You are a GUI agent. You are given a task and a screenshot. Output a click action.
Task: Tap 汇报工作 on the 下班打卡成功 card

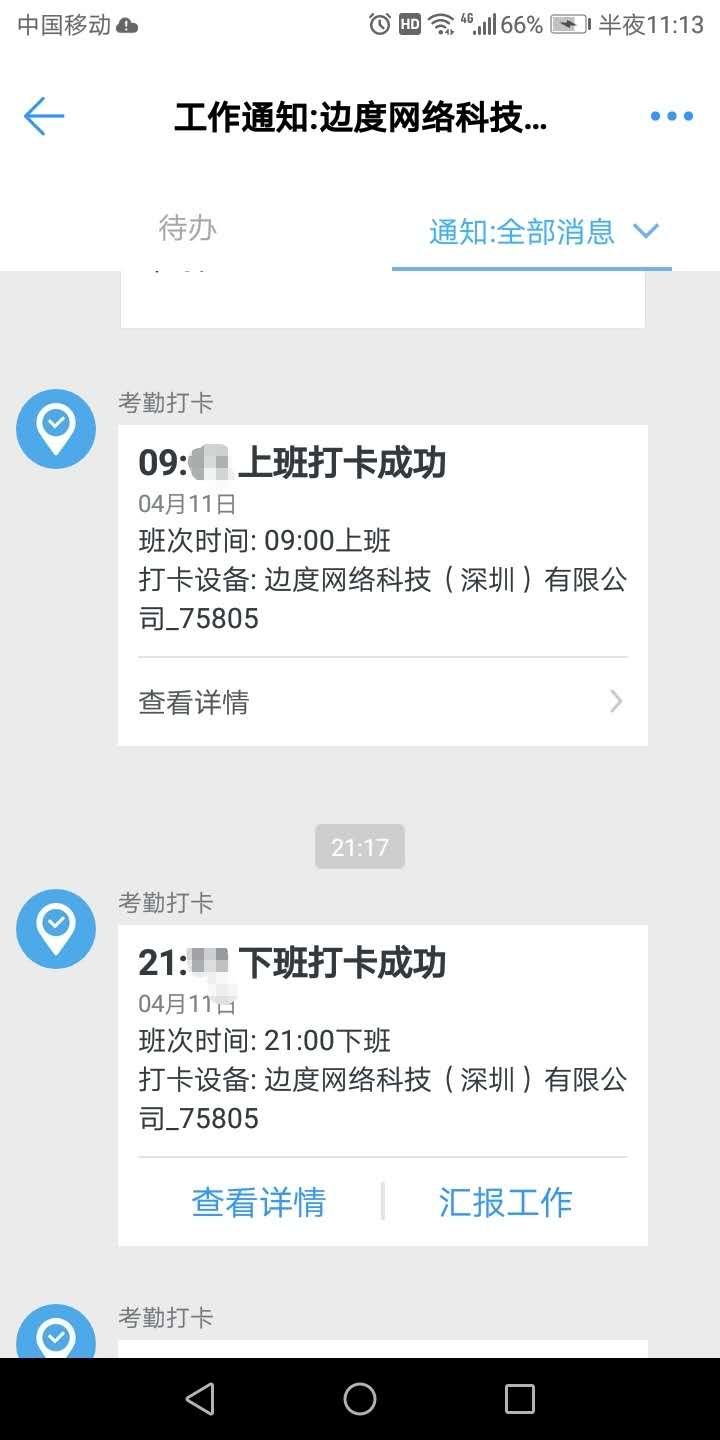[506, 1201]
